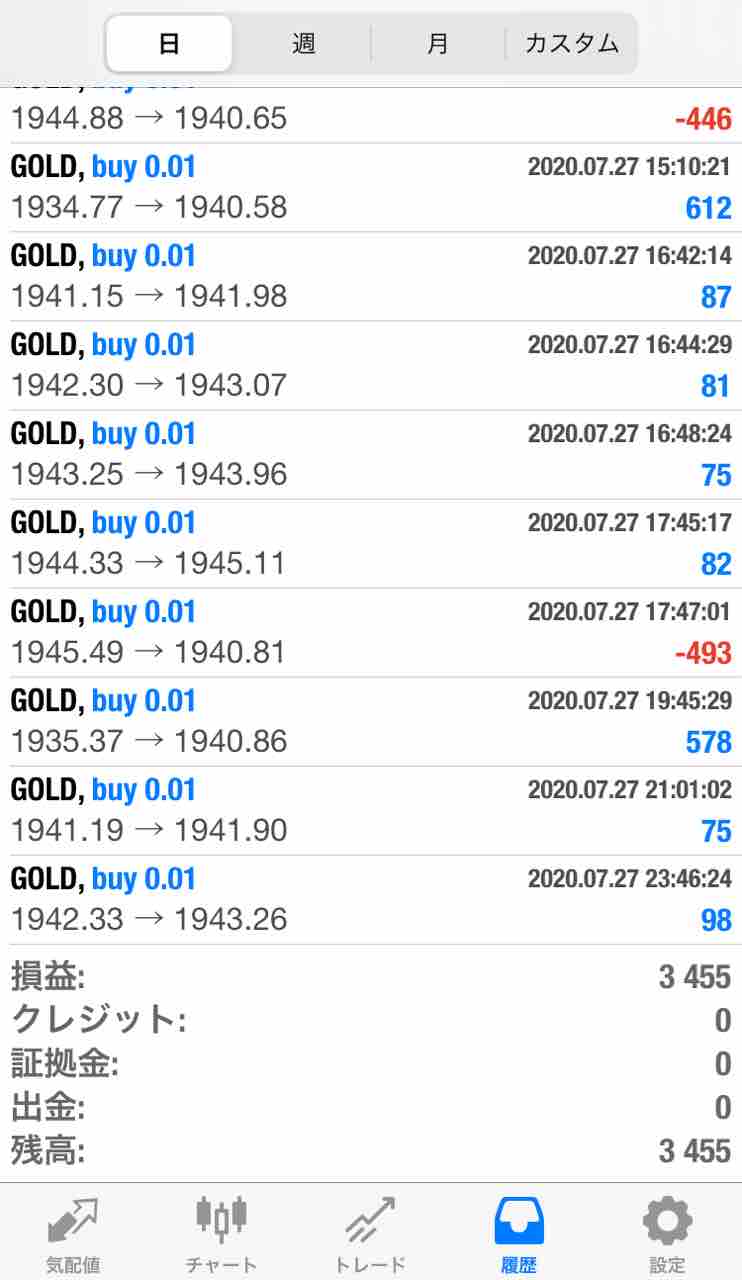Show monthly history with 月

(437, 44)
